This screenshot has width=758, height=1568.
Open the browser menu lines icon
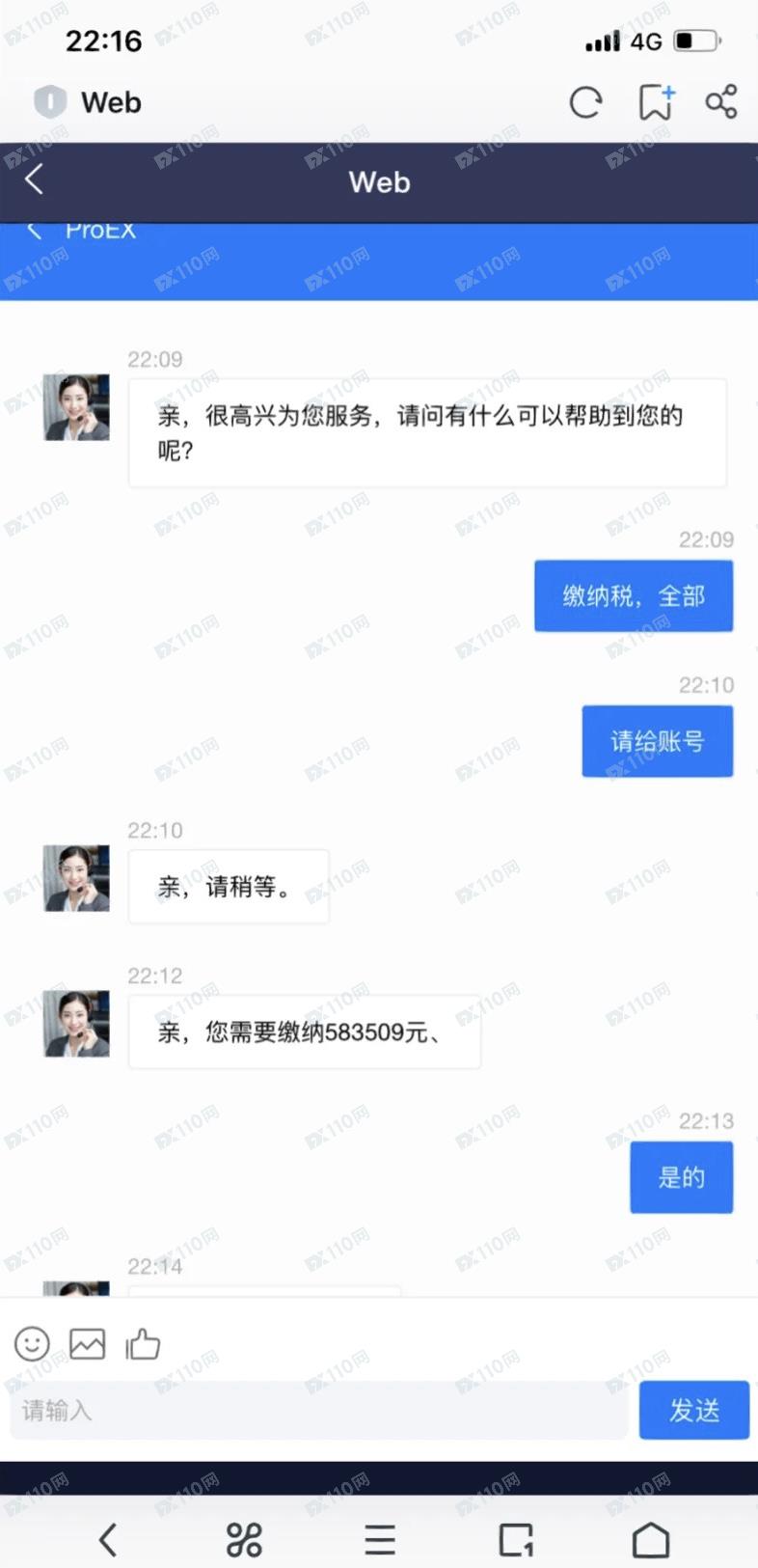[x=380, y=1539]
